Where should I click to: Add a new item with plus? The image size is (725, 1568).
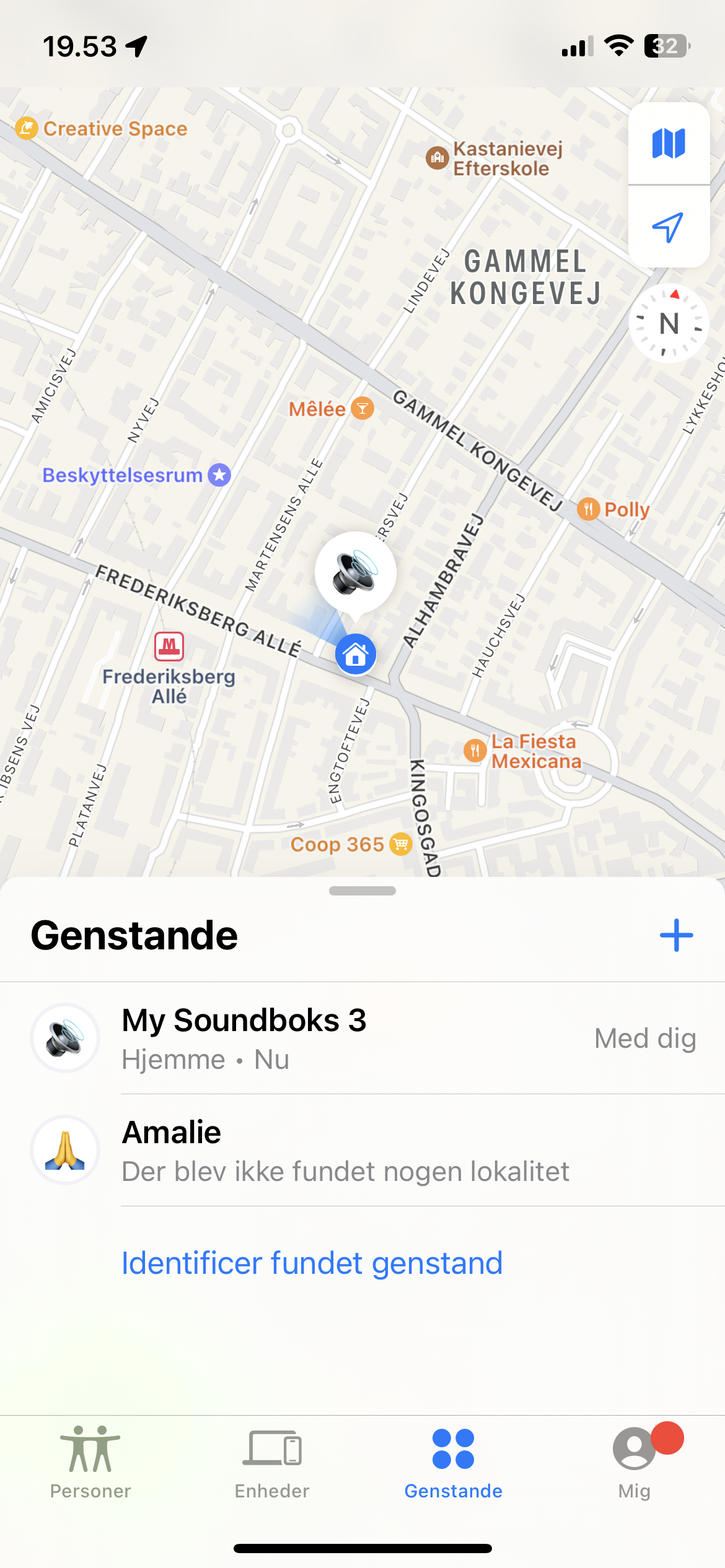pyautogui.click(x=676, y=935)
